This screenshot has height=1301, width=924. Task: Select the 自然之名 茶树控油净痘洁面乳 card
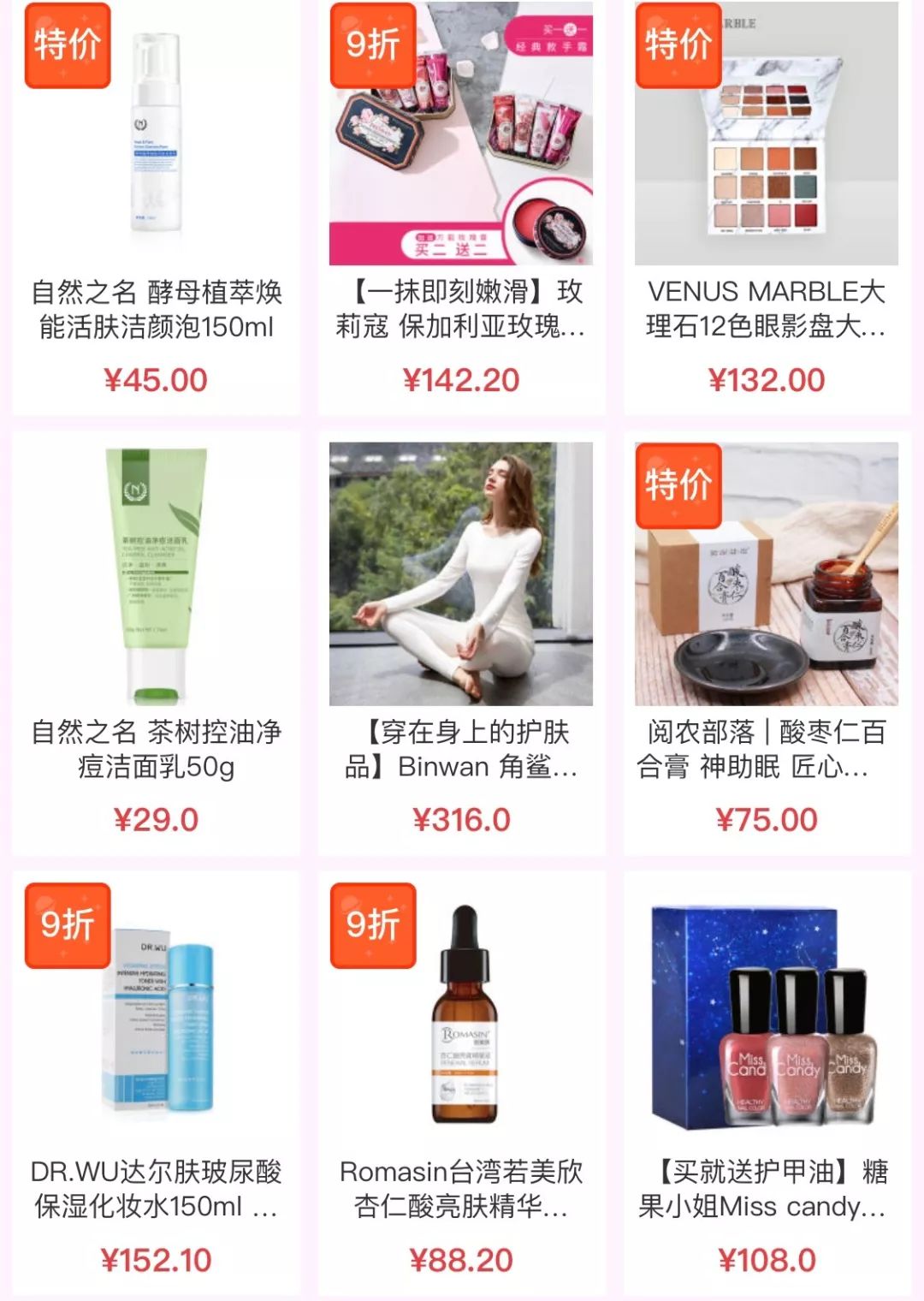156,575
